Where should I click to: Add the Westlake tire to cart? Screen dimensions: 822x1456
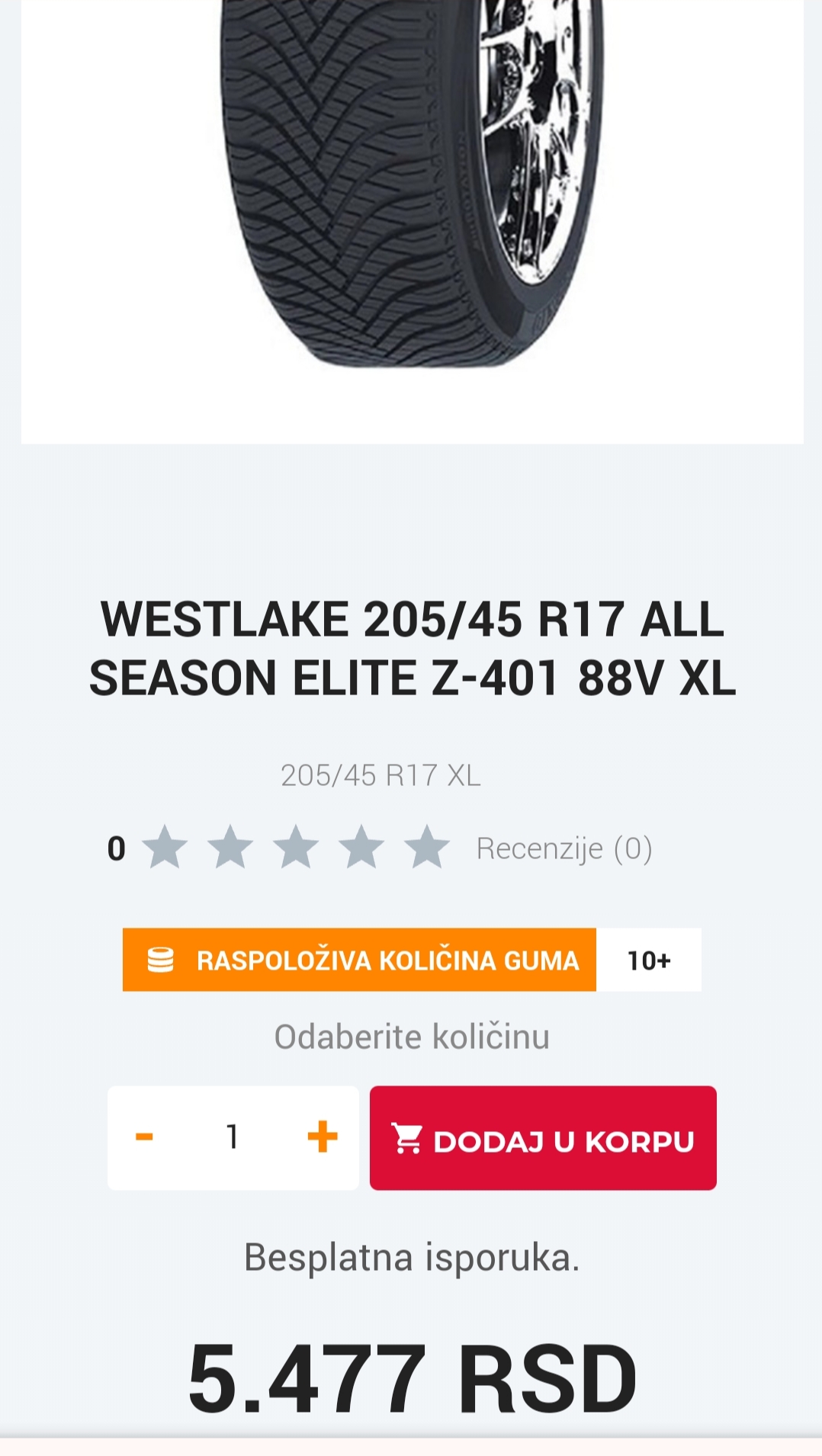tap(542, 1138)
